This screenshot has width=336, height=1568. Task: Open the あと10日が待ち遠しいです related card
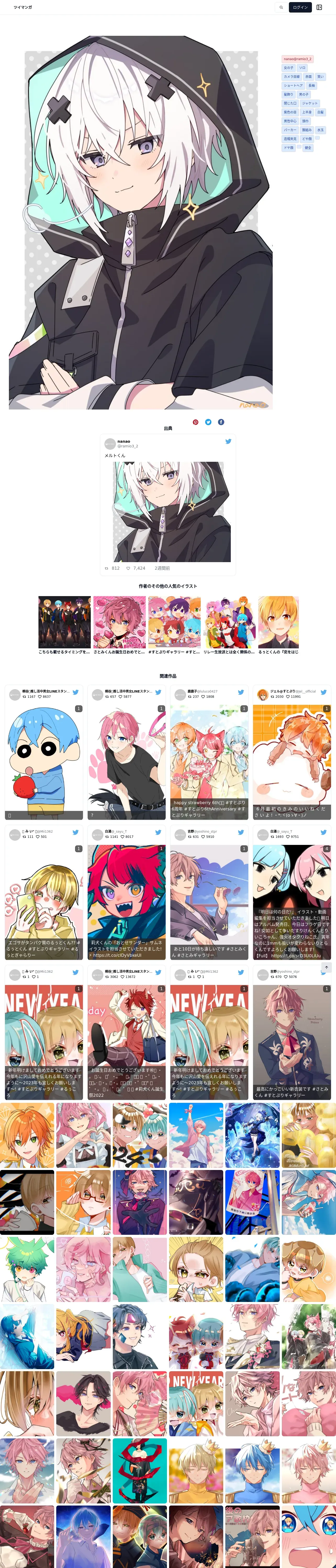click(x=209, y=892)
